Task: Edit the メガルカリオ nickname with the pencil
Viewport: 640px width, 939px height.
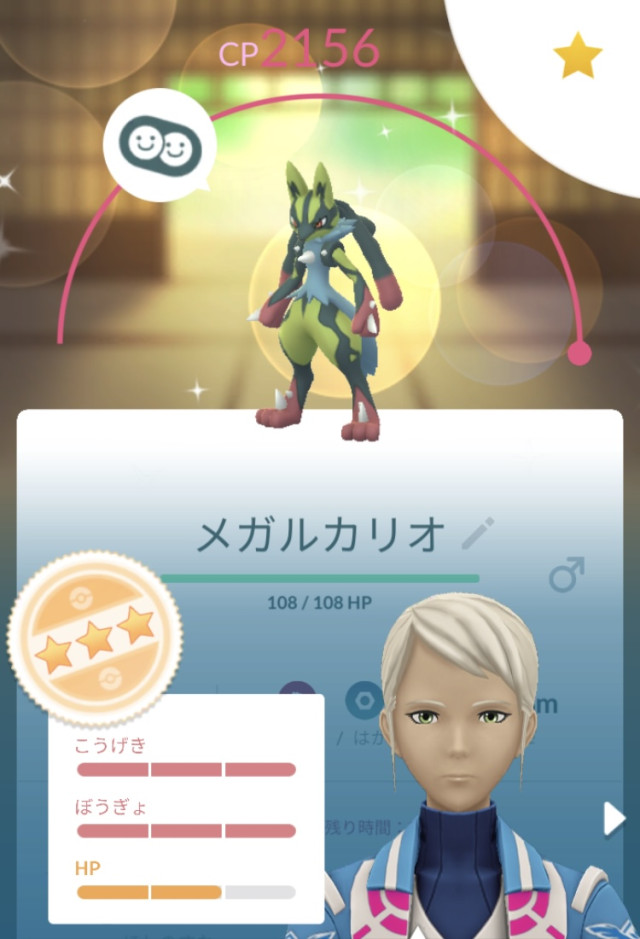Action: coord(478,535)
